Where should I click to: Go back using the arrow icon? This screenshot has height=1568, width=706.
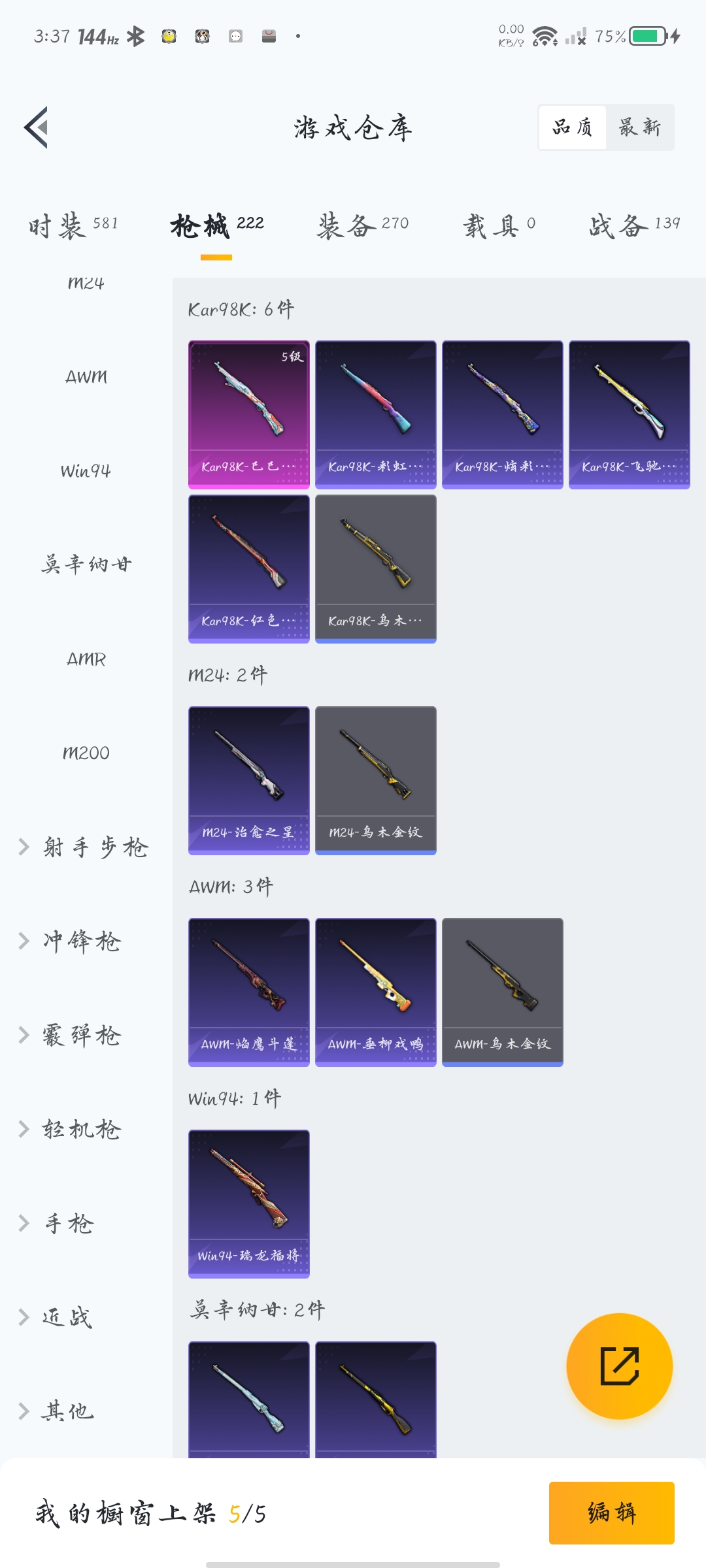(x=37, y=127)
